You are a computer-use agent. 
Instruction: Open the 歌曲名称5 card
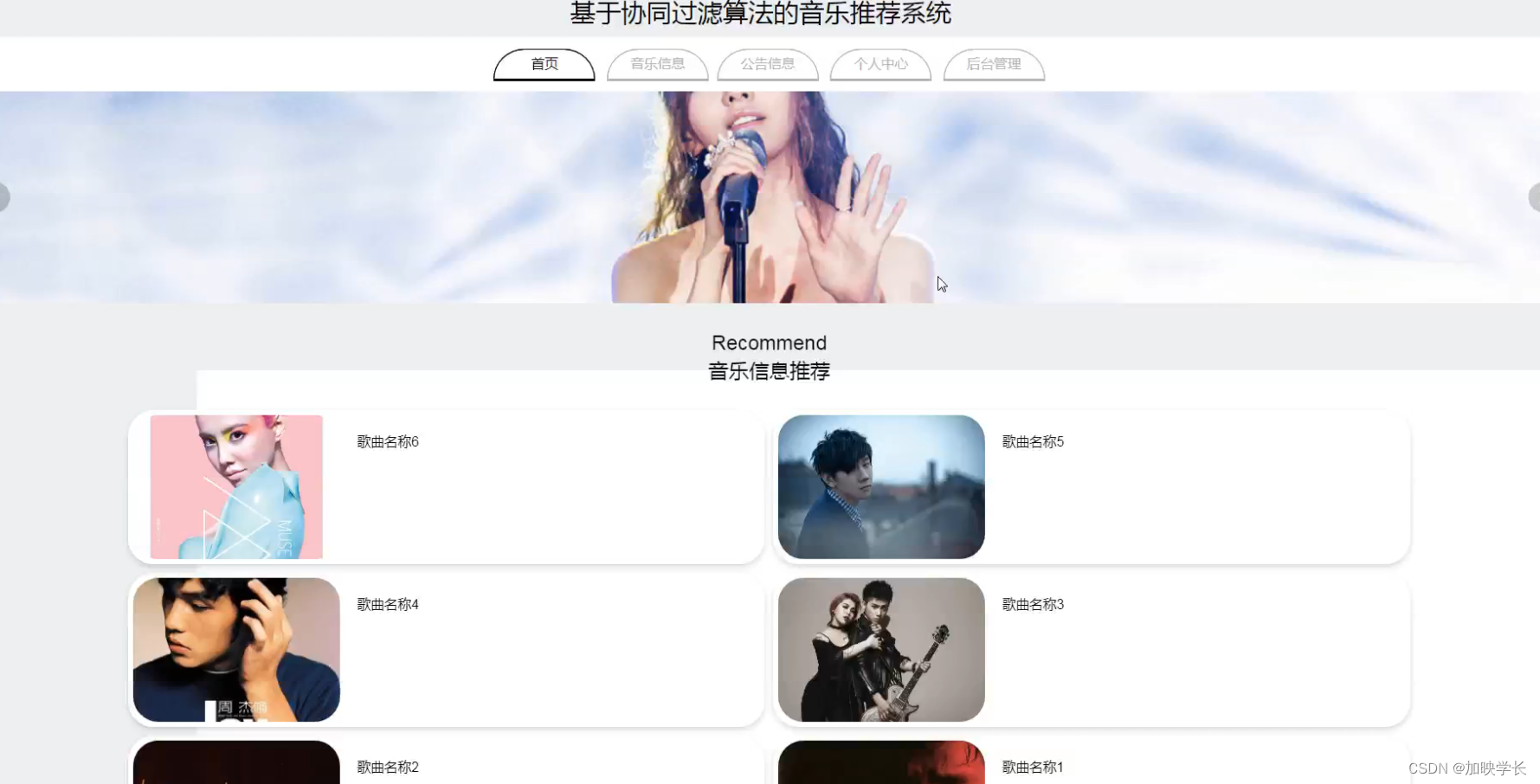1092,486
